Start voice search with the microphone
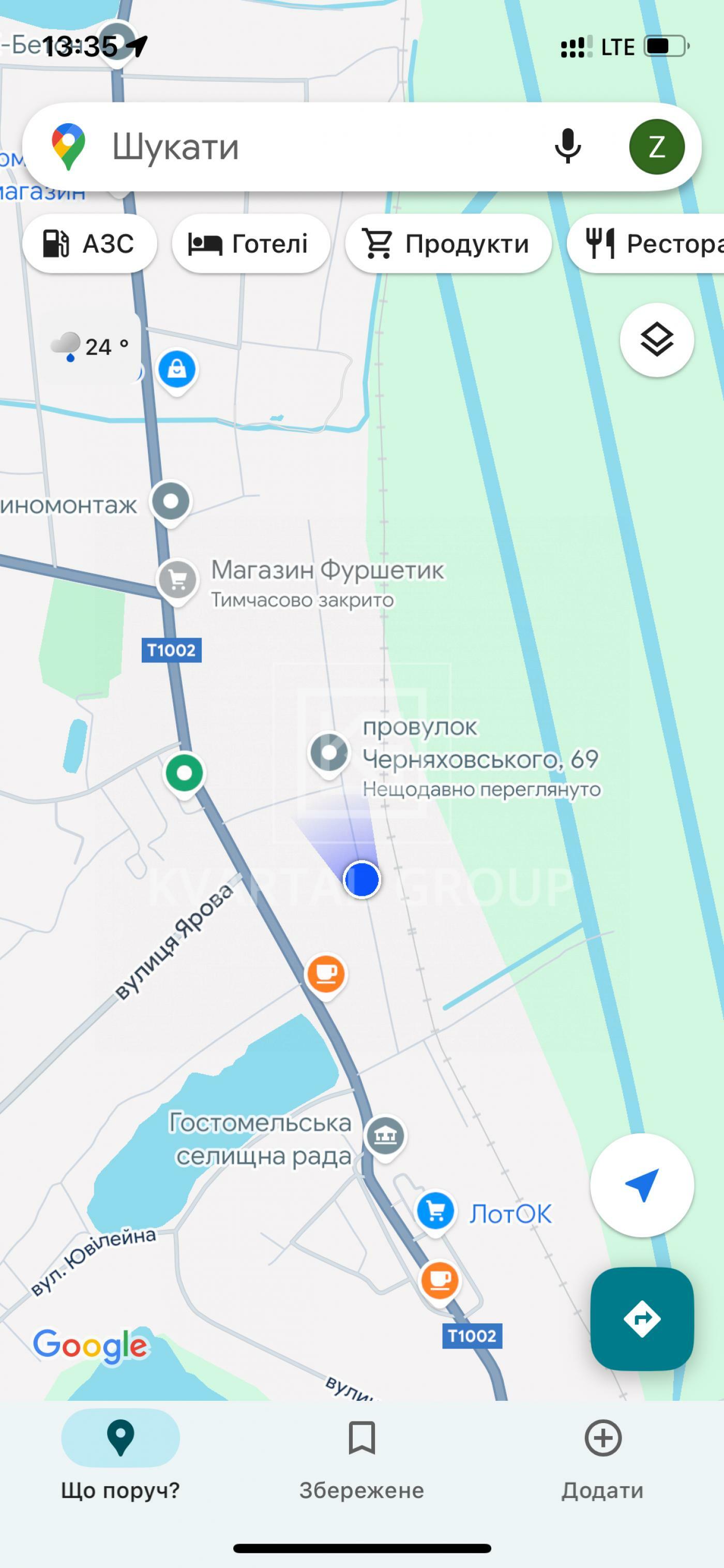Image resolution: width=724 pixels, height=1568 pixels. (x=568, y=146)
